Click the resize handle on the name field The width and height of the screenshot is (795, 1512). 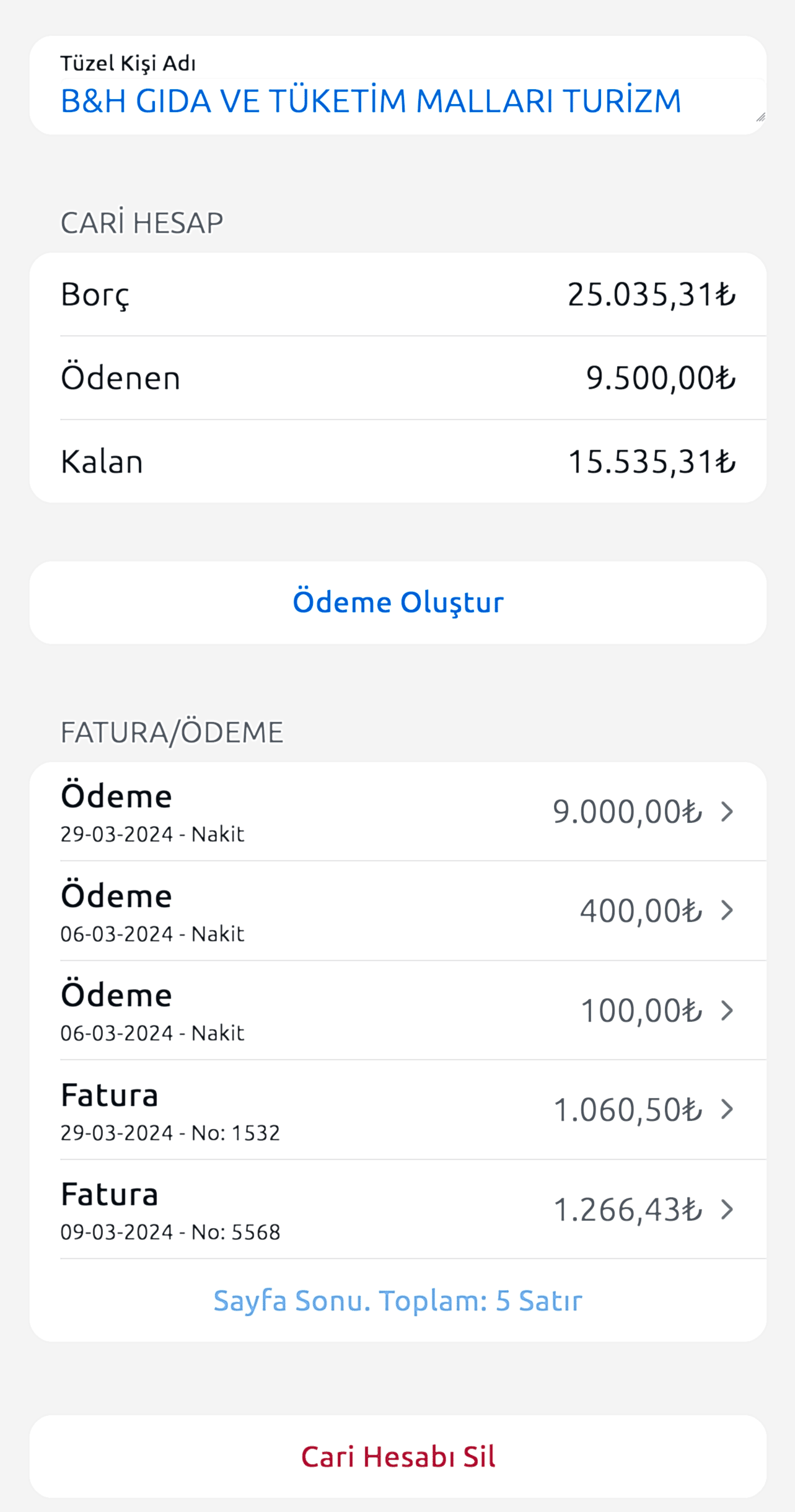coord(760,115)
